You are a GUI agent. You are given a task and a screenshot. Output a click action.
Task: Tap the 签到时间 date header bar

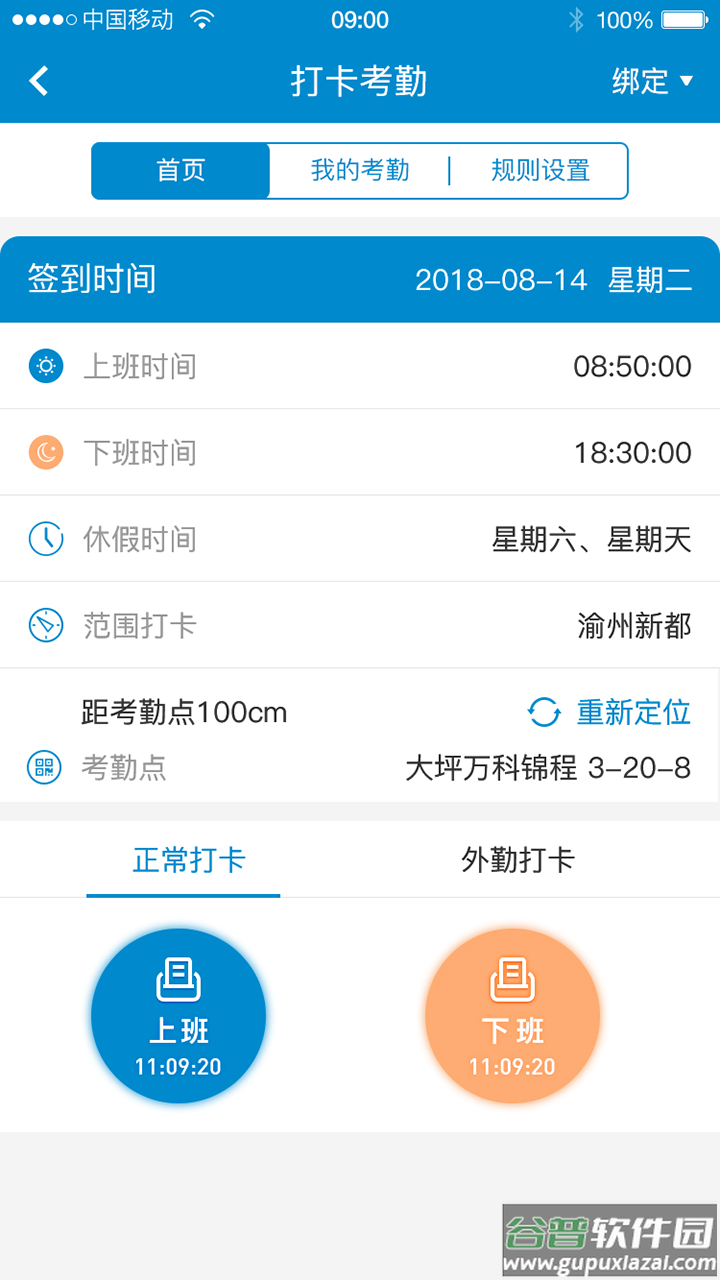coord(360,280)
